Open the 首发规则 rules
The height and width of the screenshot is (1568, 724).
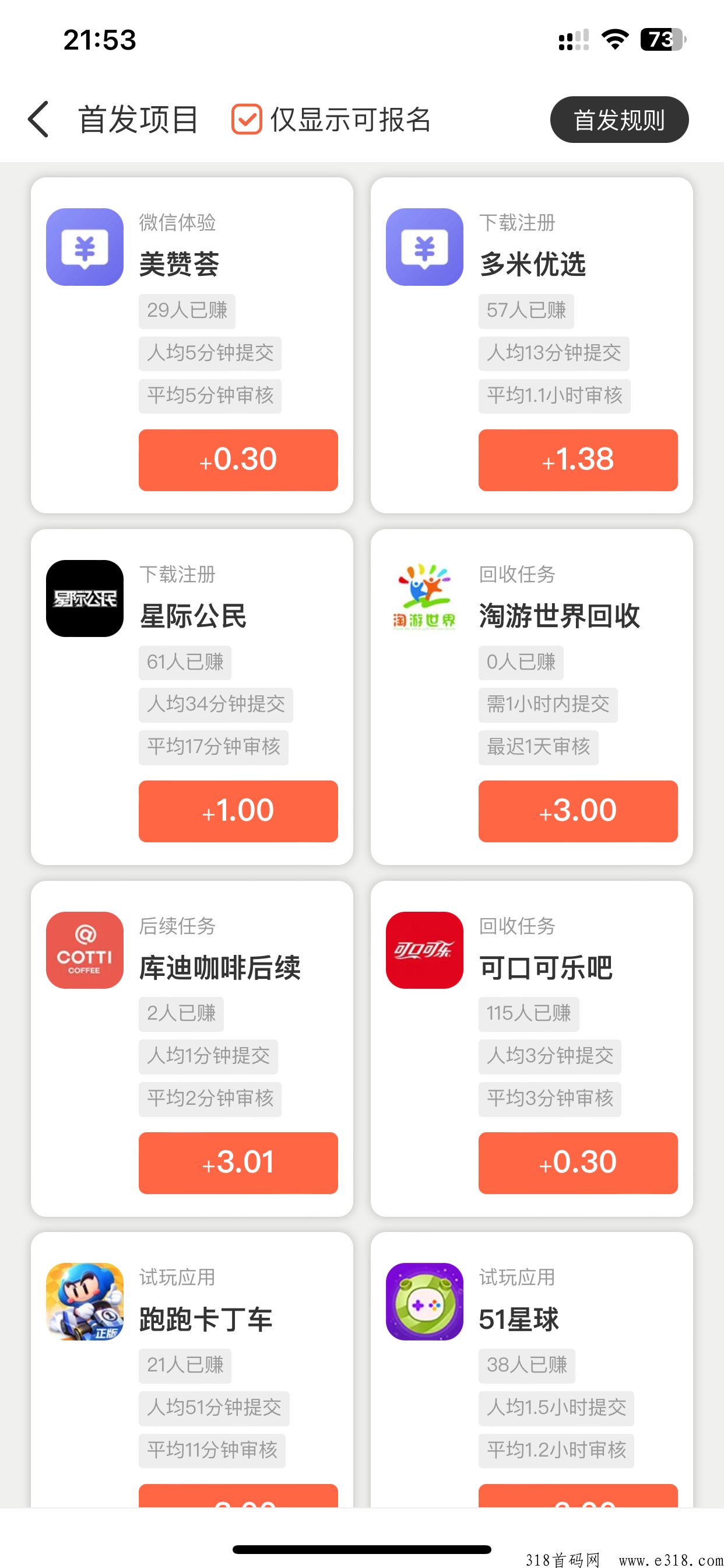618,120
